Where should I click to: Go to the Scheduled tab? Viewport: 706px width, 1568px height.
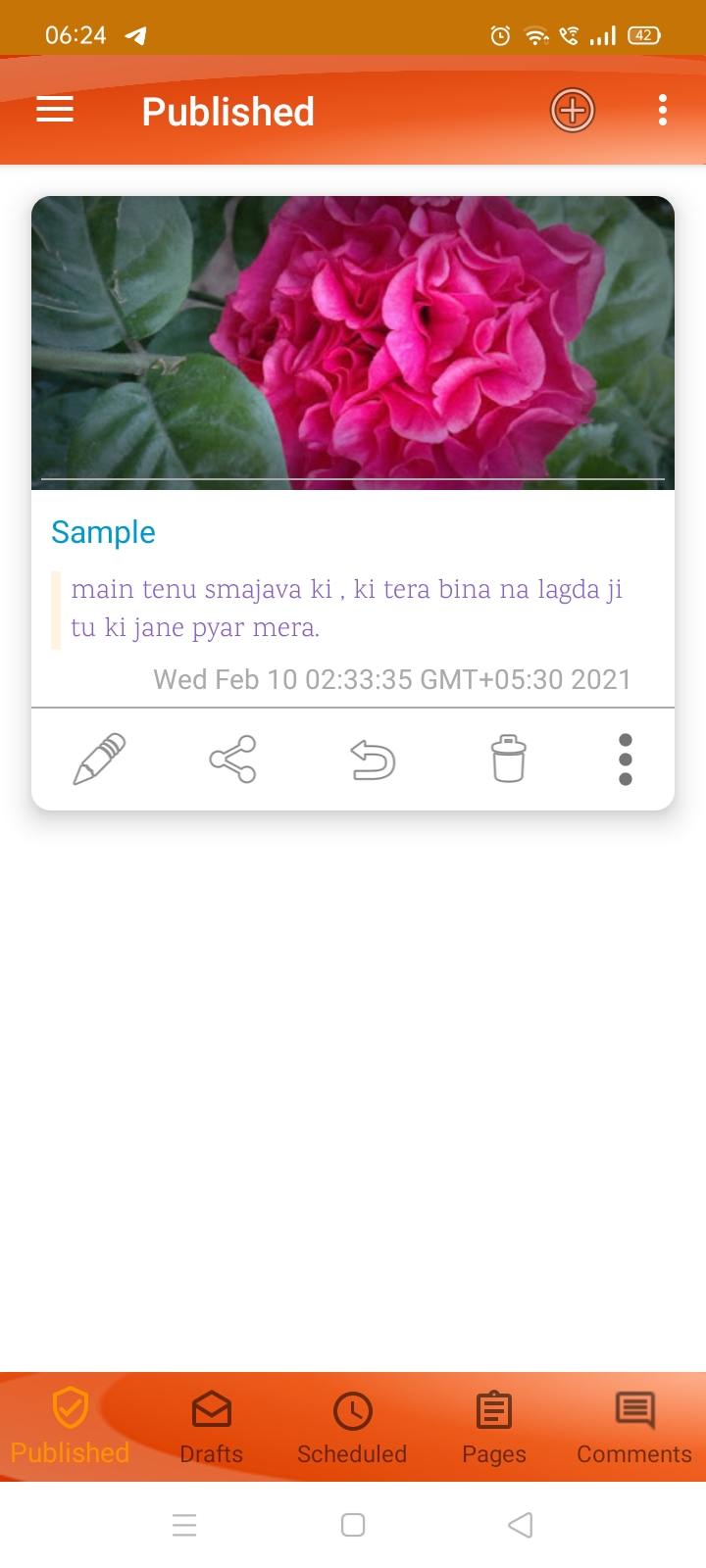point(352,1427)
